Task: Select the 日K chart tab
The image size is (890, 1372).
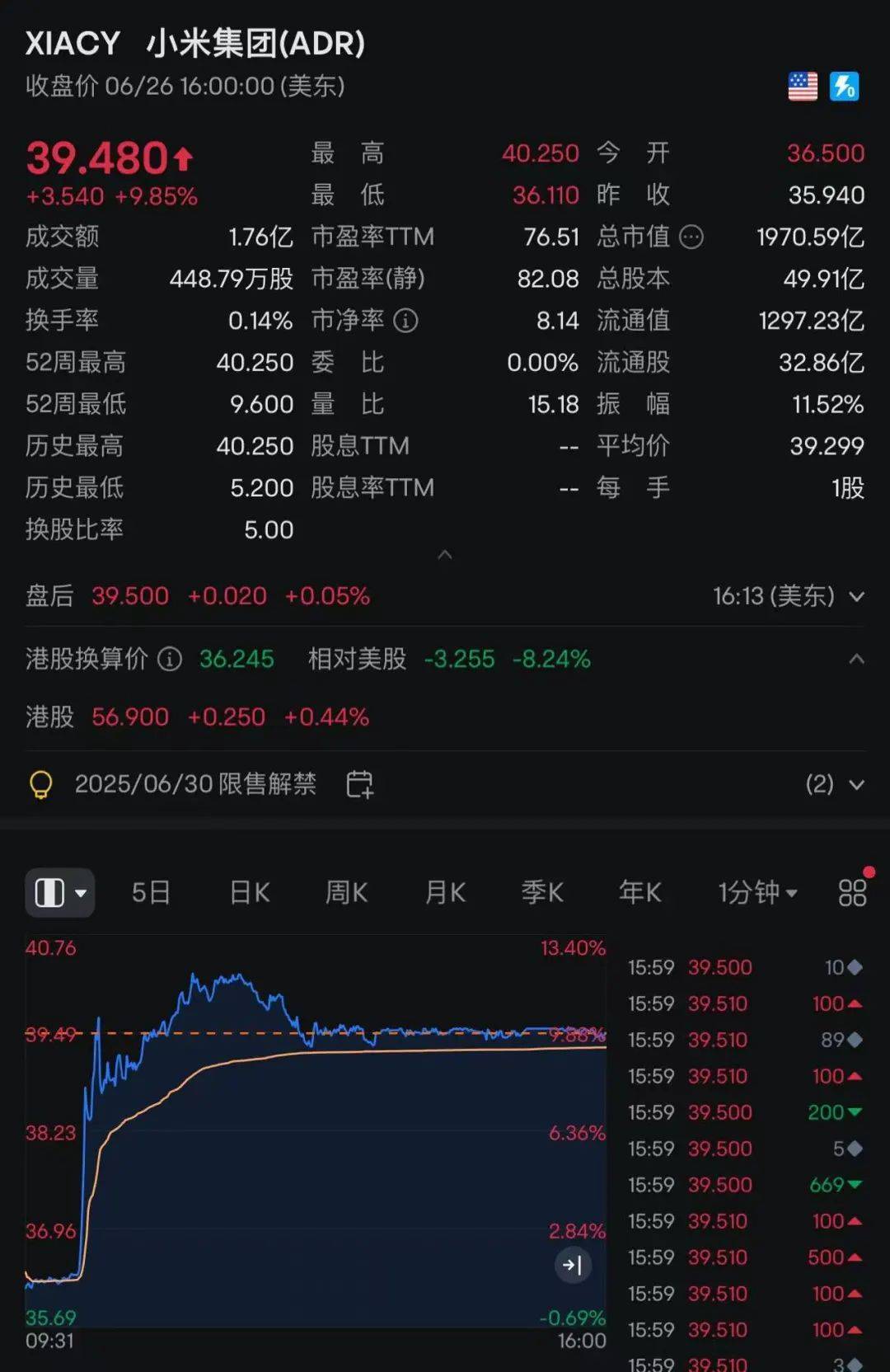Action: 250,892
